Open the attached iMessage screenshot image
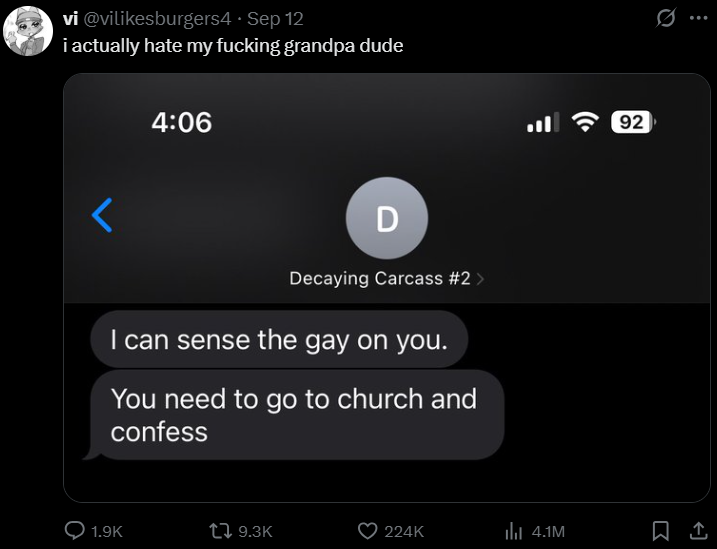 pos(387,287)
